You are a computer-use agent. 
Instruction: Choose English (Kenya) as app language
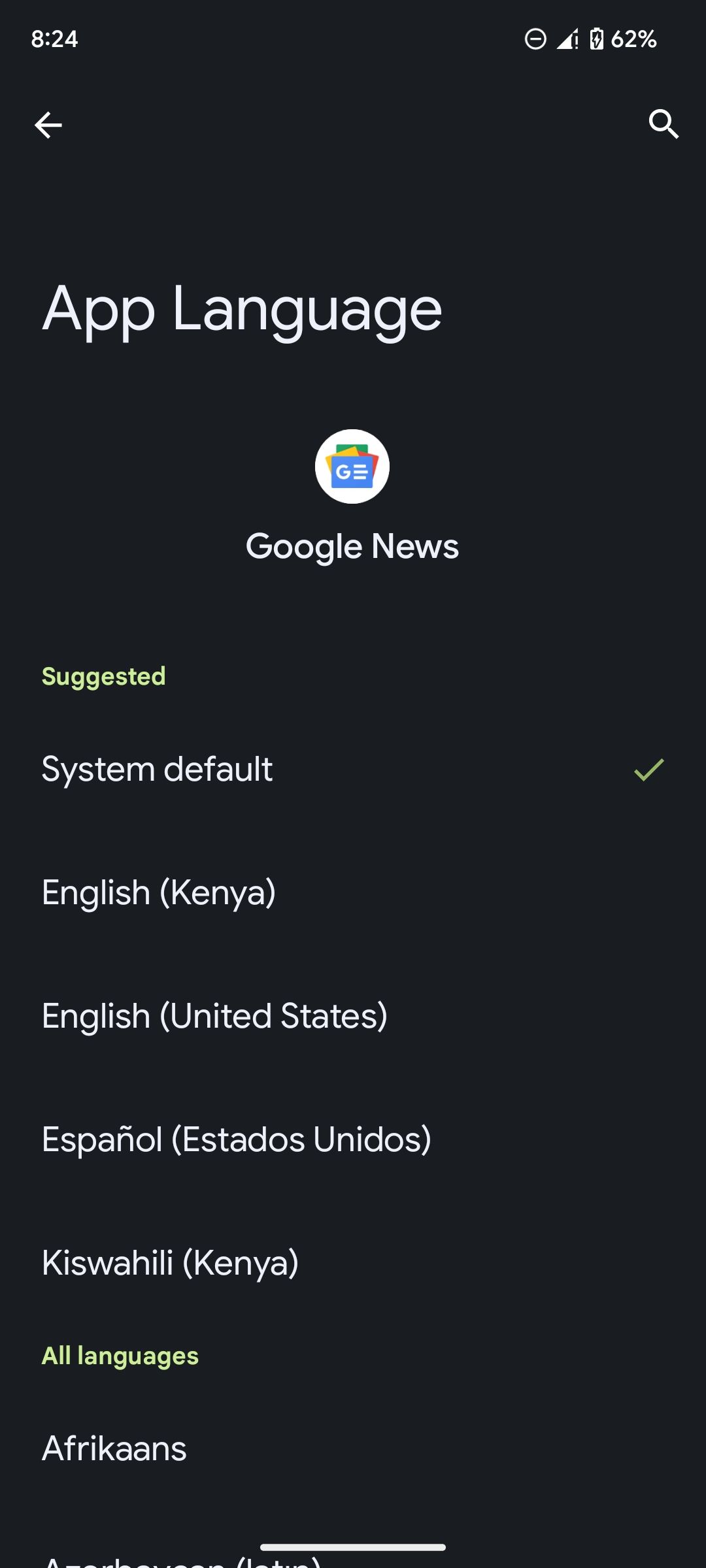[159, 892]
